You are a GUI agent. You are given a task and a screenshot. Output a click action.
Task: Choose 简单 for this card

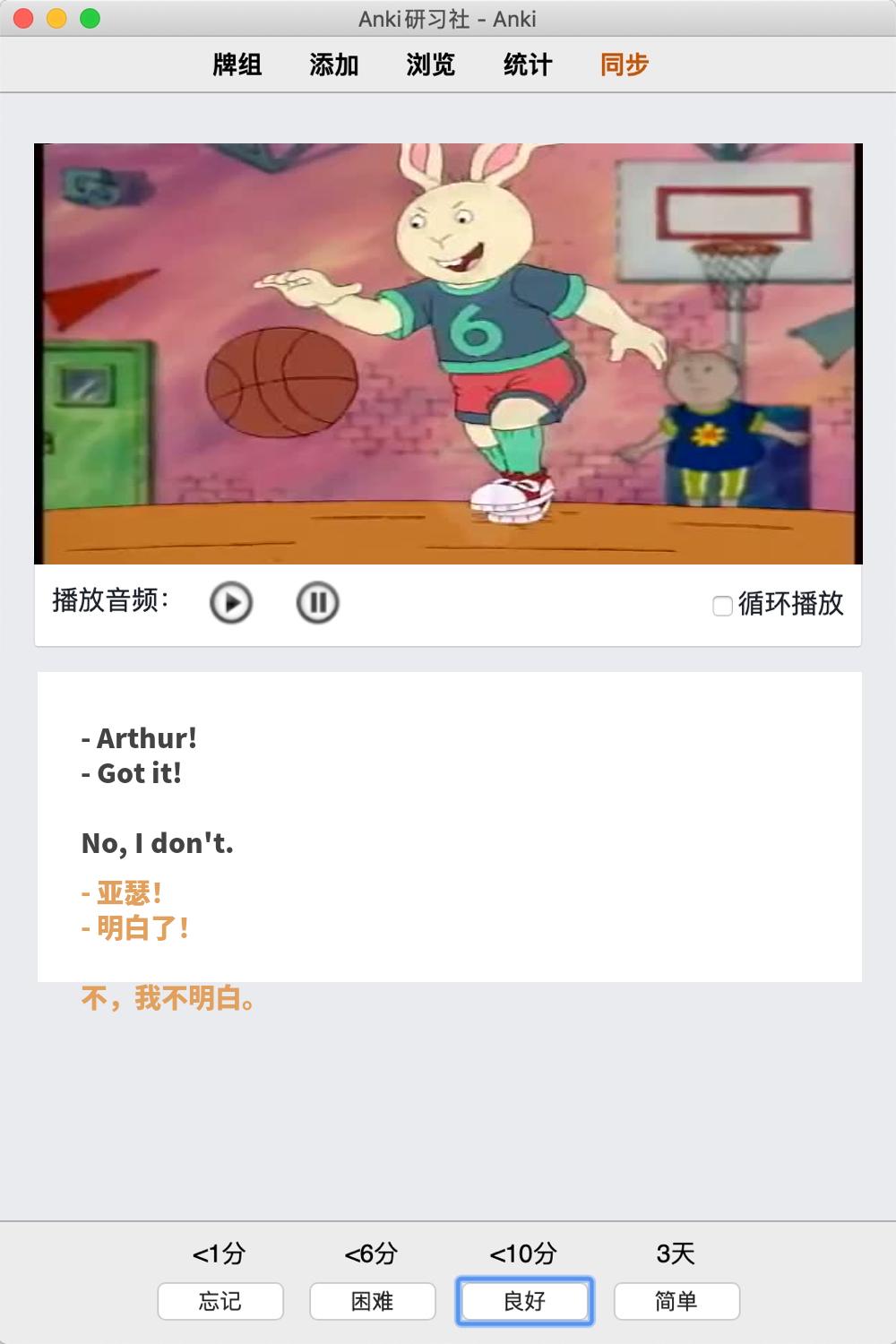[x=676, y=1301]
